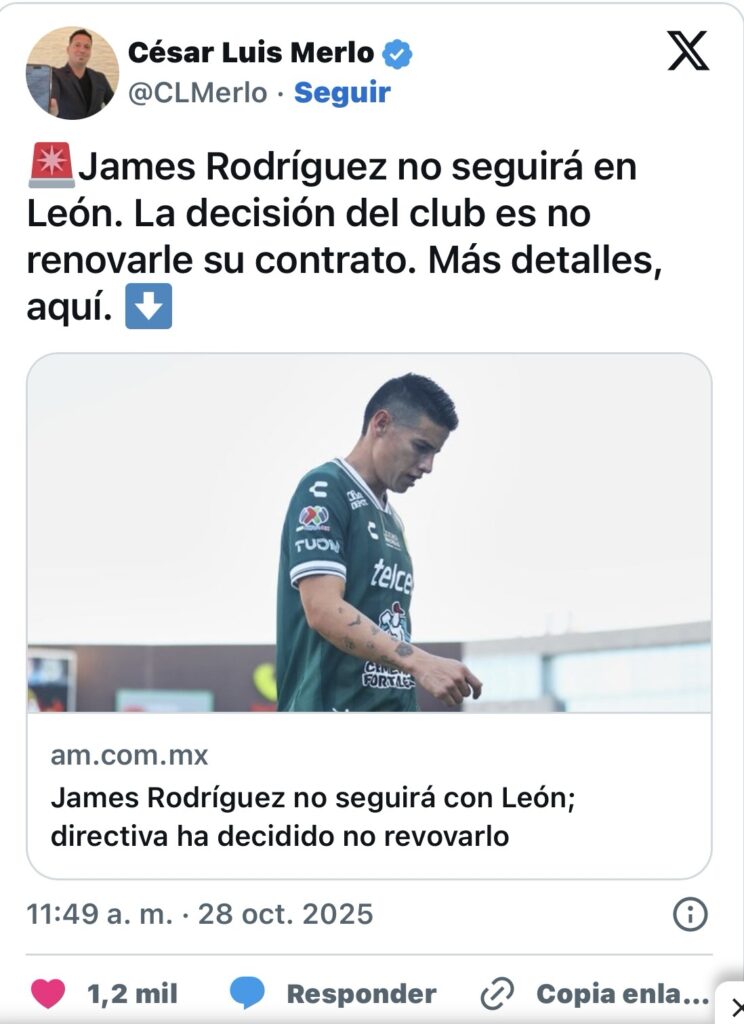Open the am.com.mx article card on James Rodríguez
The image size is (744, 1024).
click(369, 615)
